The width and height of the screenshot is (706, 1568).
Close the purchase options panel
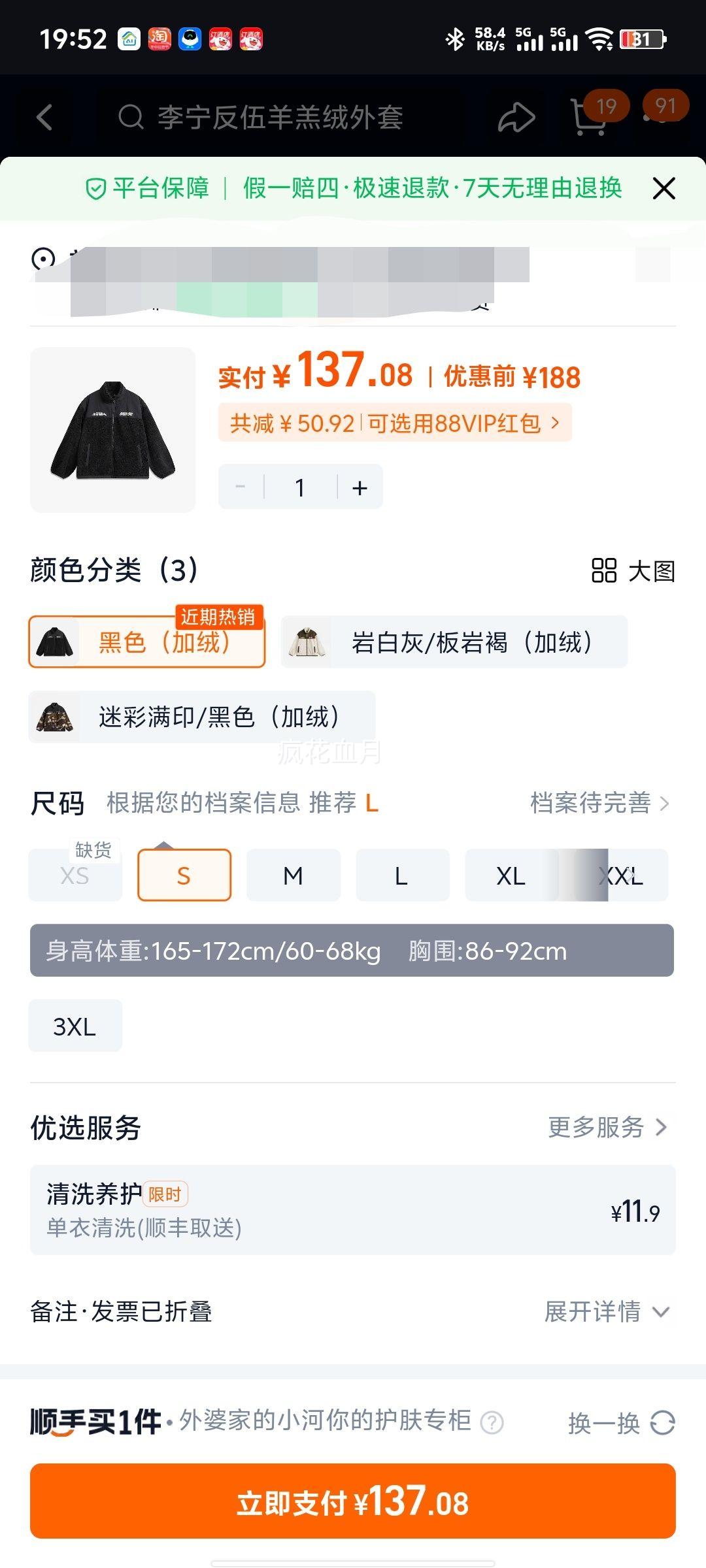[x=664, y=189]
